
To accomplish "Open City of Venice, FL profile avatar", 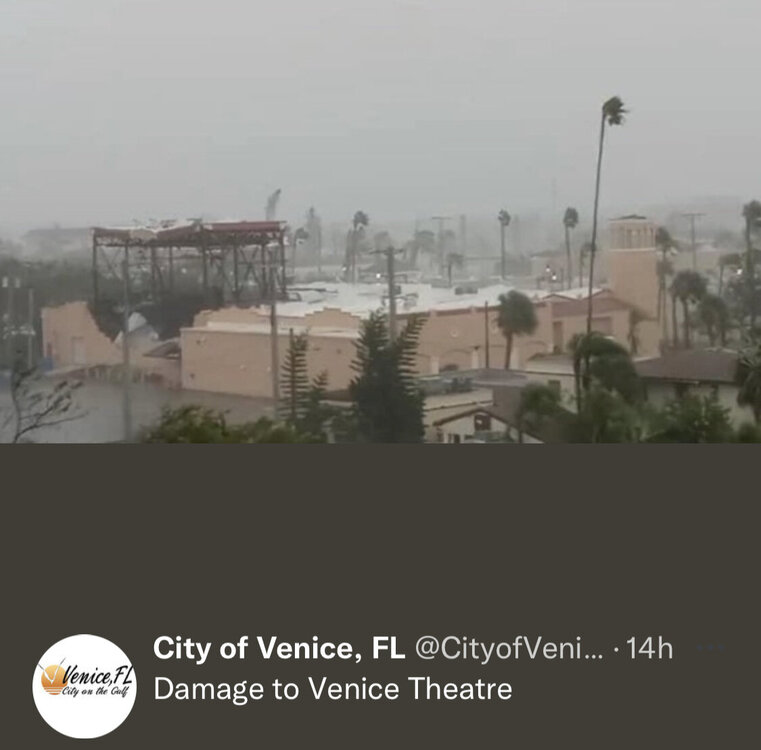I will point(85,686).
